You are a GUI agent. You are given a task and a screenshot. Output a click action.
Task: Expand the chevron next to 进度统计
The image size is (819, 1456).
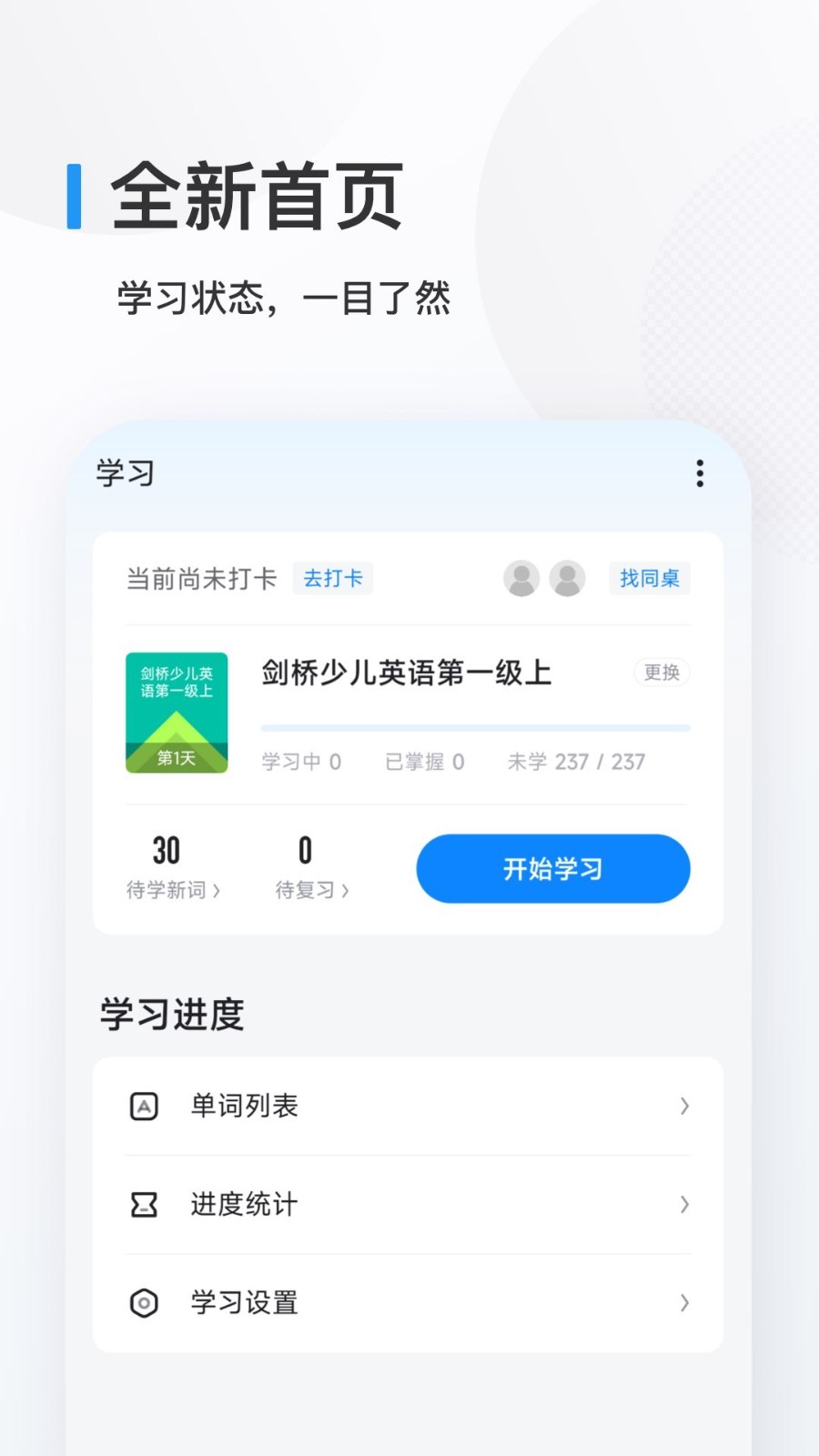(684, 1205)
